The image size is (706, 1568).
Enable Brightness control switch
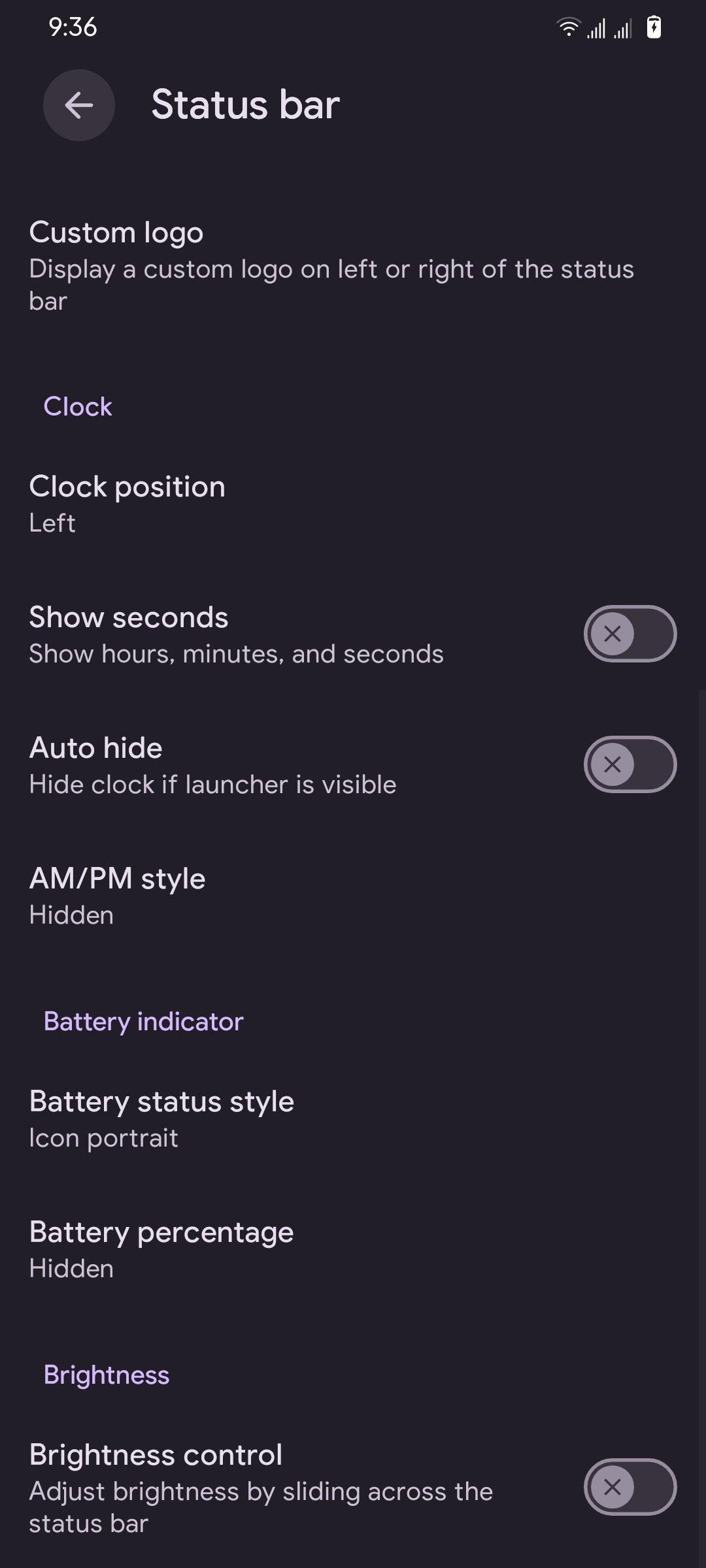point(630,1487)
